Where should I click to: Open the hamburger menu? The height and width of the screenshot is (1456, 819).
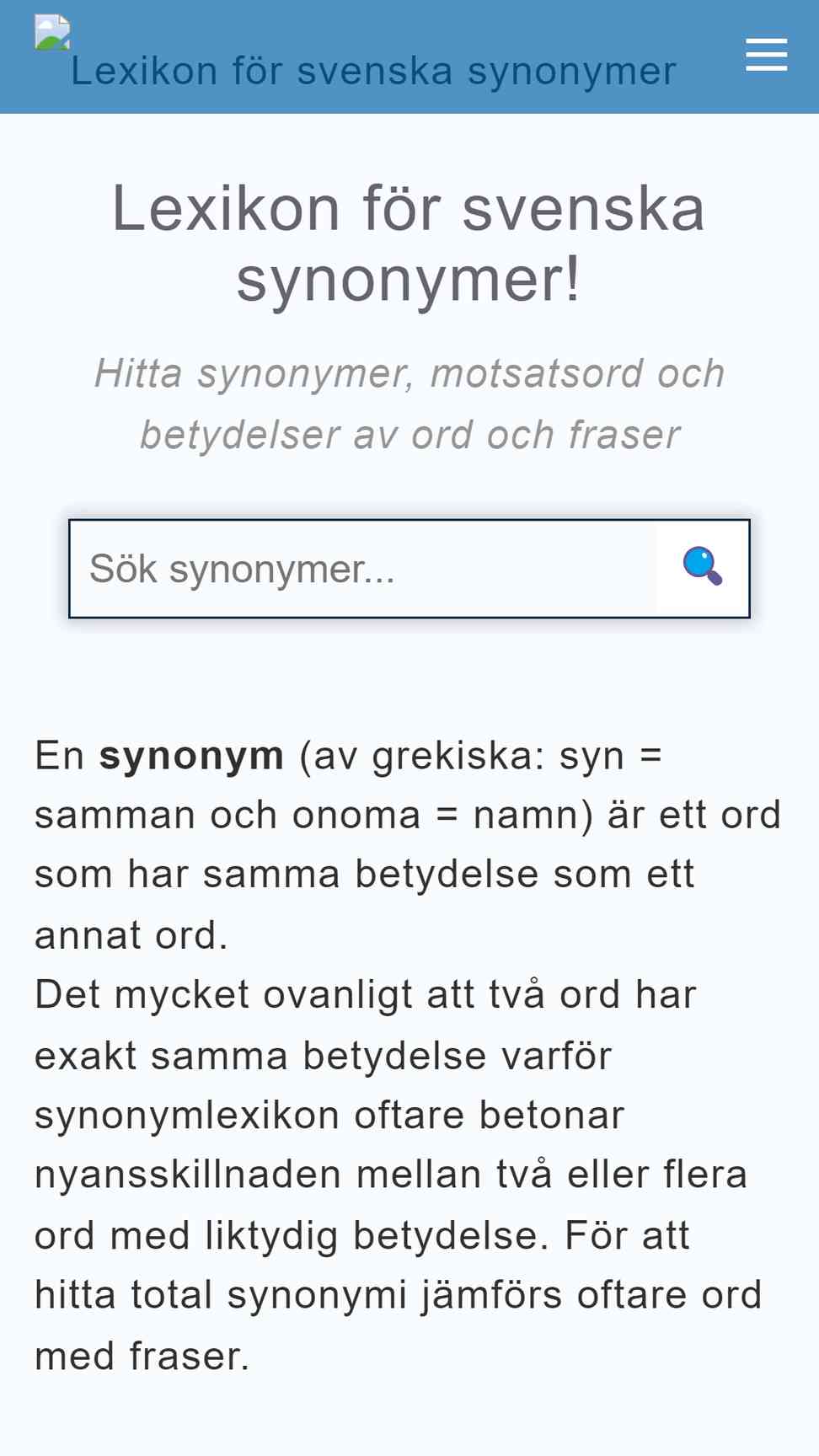point(766,55)
